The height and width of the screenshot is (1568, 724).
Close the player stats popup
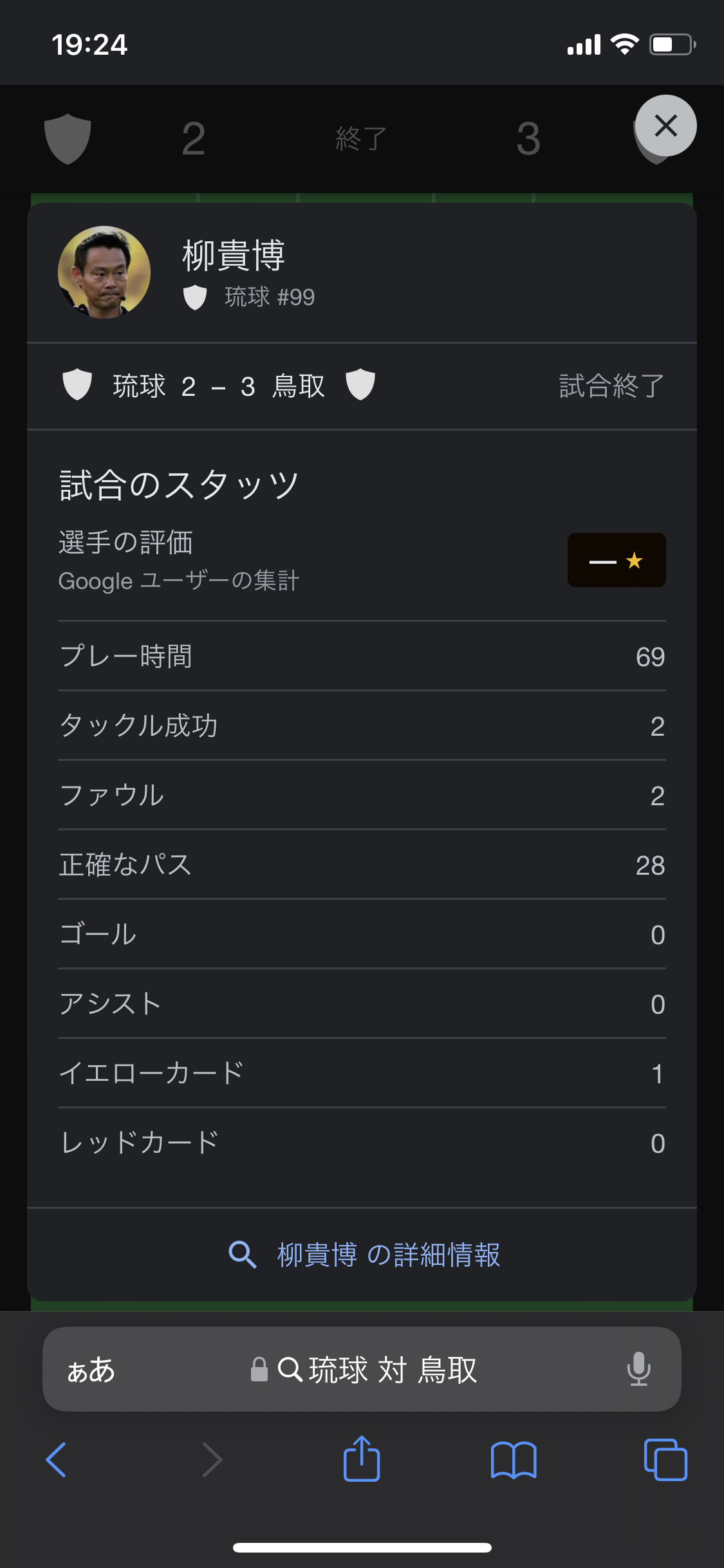[665, 126]
